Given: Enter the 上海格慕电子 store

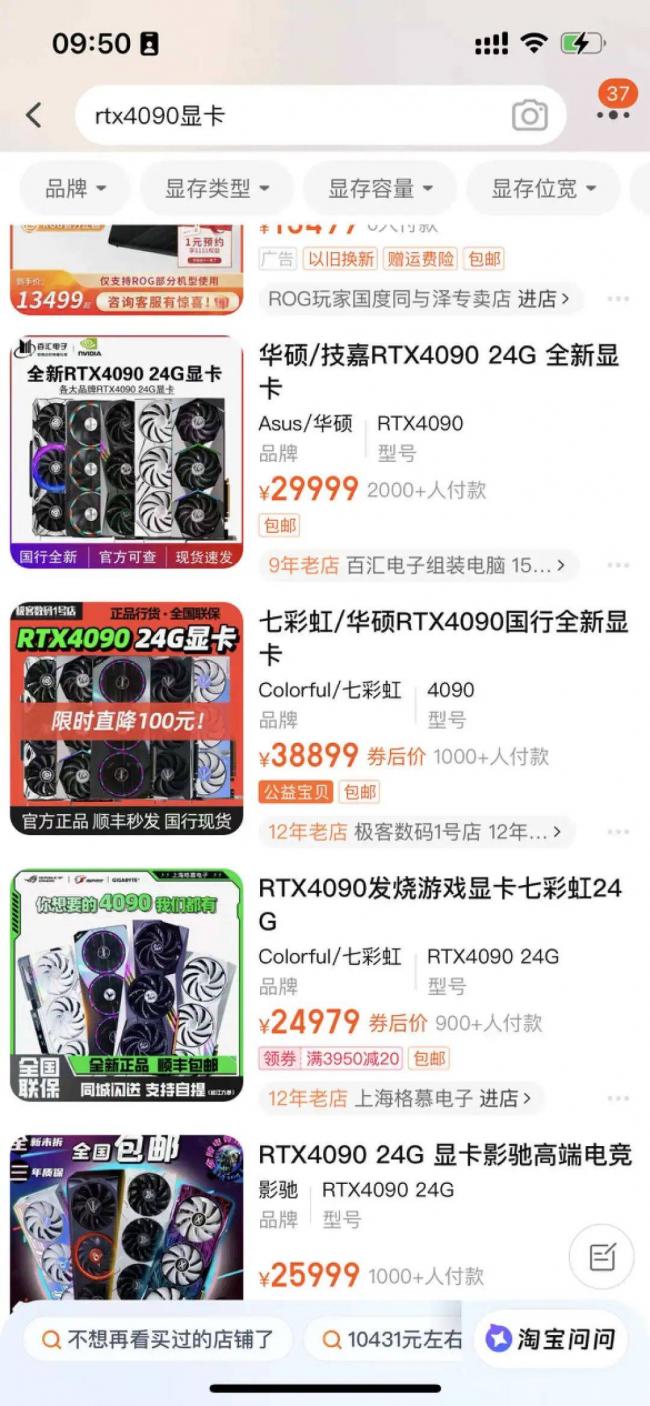Looking at the screenshot, I should click(400, 1098).
